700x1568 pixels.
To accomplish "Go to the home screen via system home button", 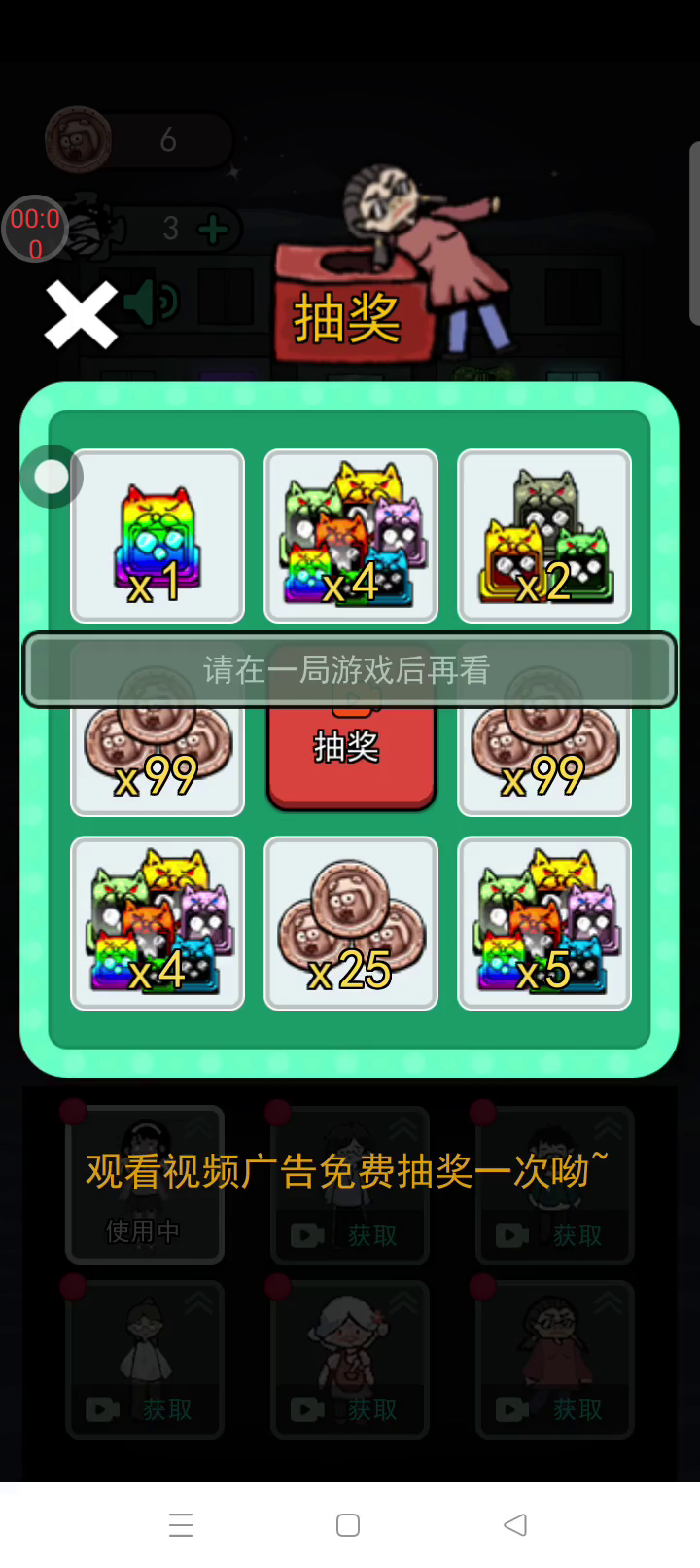I will click(348, 1524).
